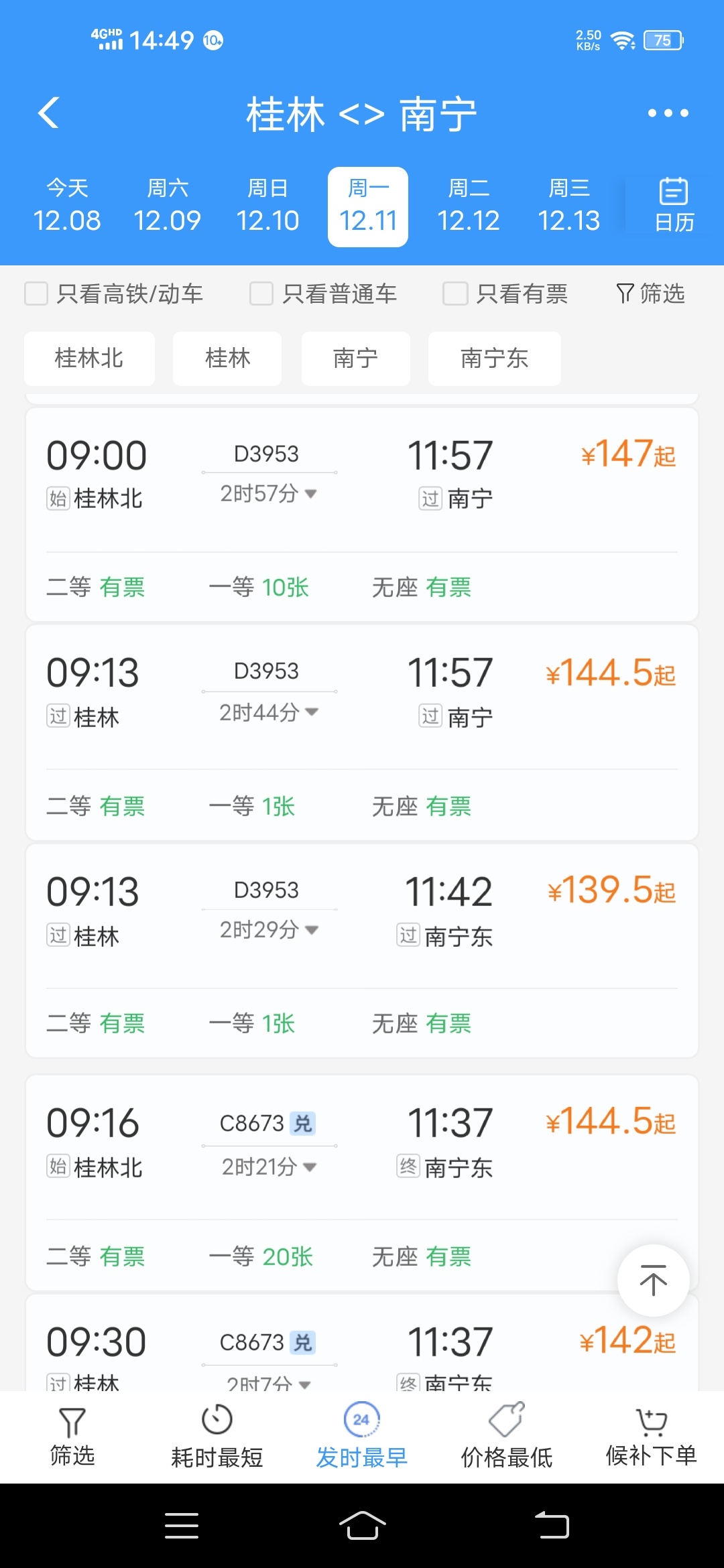This screenshot has width=724, height=1568.
Task: Select the date 周六 12.09
Action: [167, 206]
